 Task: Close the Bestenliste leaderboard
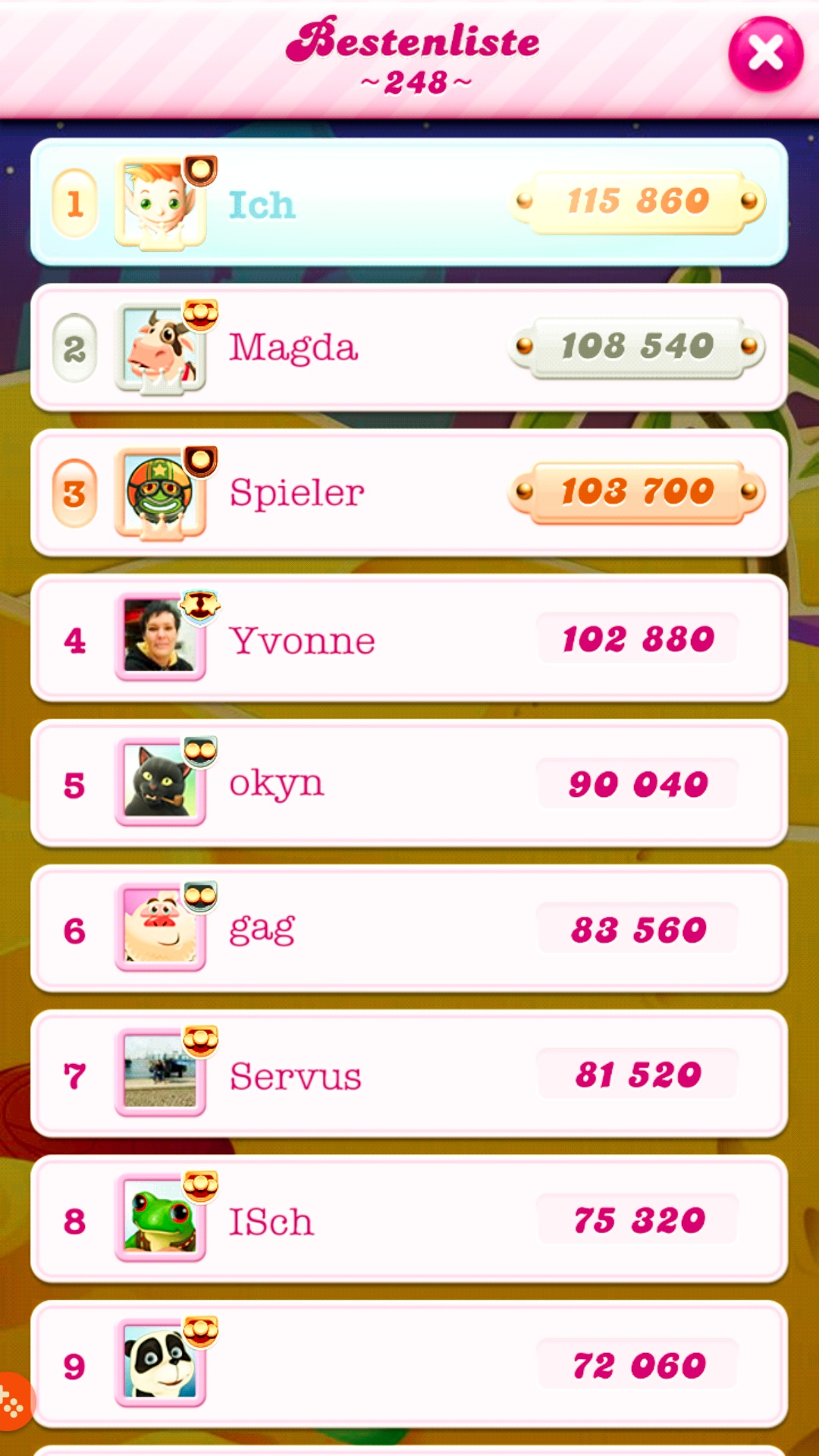[765, 55]
